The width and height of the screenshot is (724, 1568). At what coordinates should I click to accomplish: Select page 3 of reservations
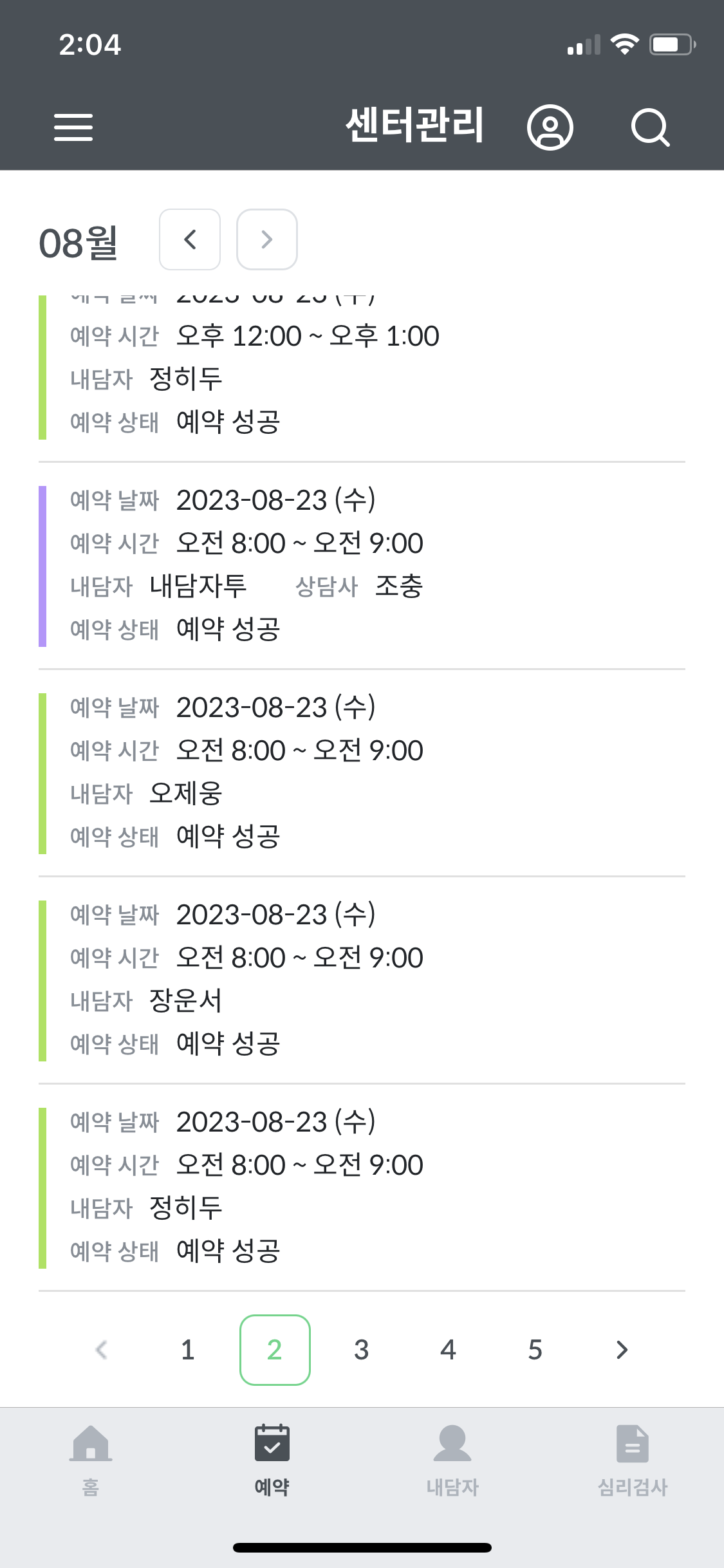point(361,1350)
